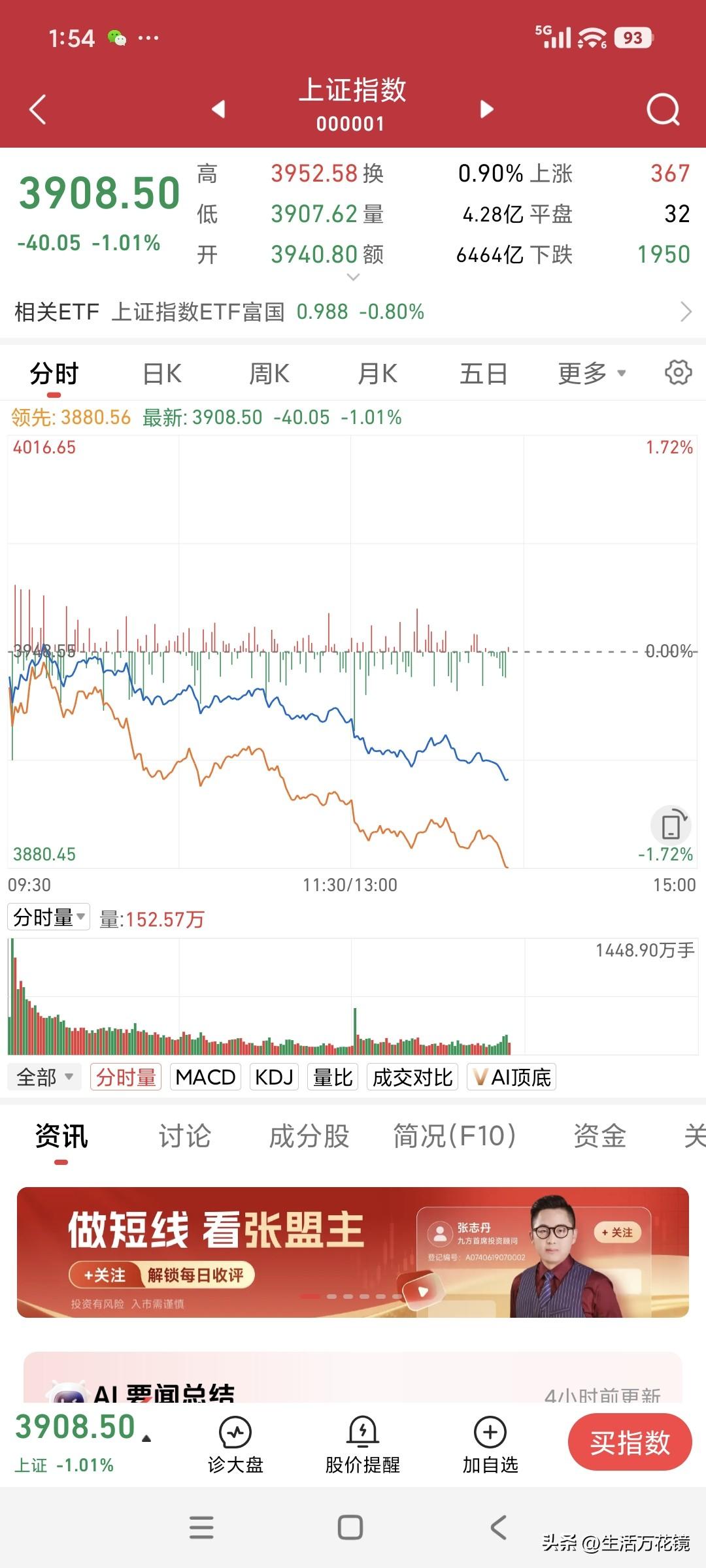The width and height of the screenshot is (706, 1568).
Task: Enable the KDJ indicator
Action: pos(274,1077)
